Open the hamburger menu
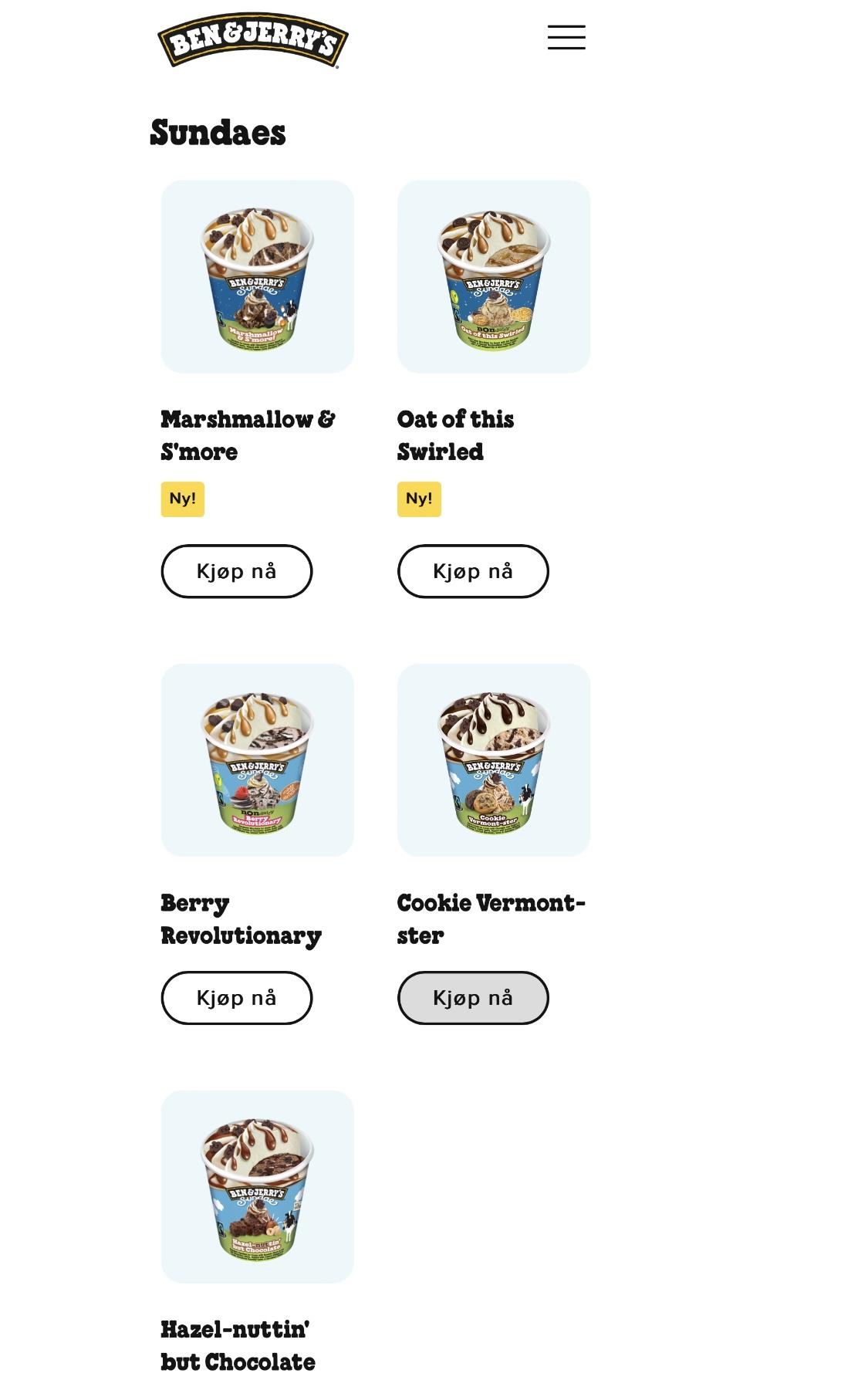This screenshot has width=868, height=1390. click(x=566, y=37)
